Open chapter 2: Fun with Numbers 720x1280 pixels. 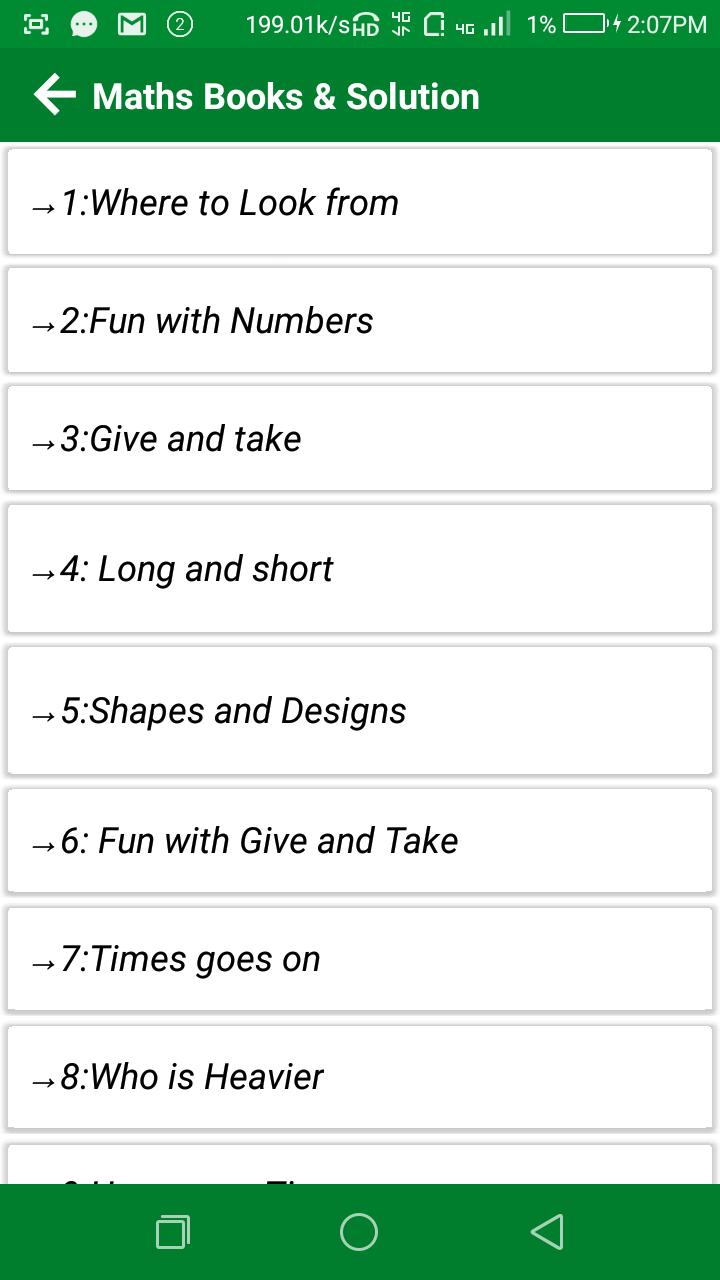point(360,321)
